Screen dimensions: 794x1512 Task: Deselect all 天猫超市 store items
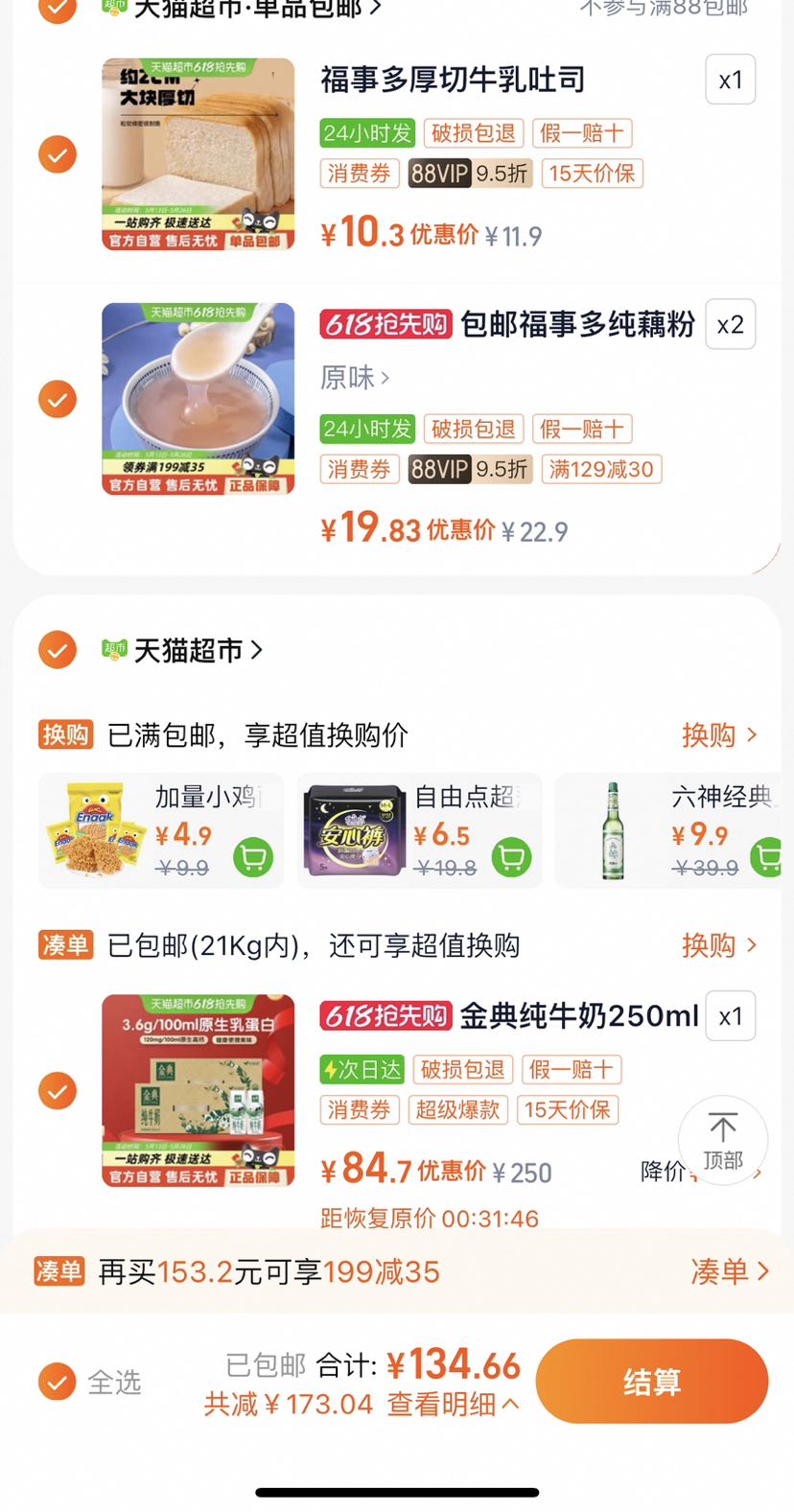click(58, 650)
